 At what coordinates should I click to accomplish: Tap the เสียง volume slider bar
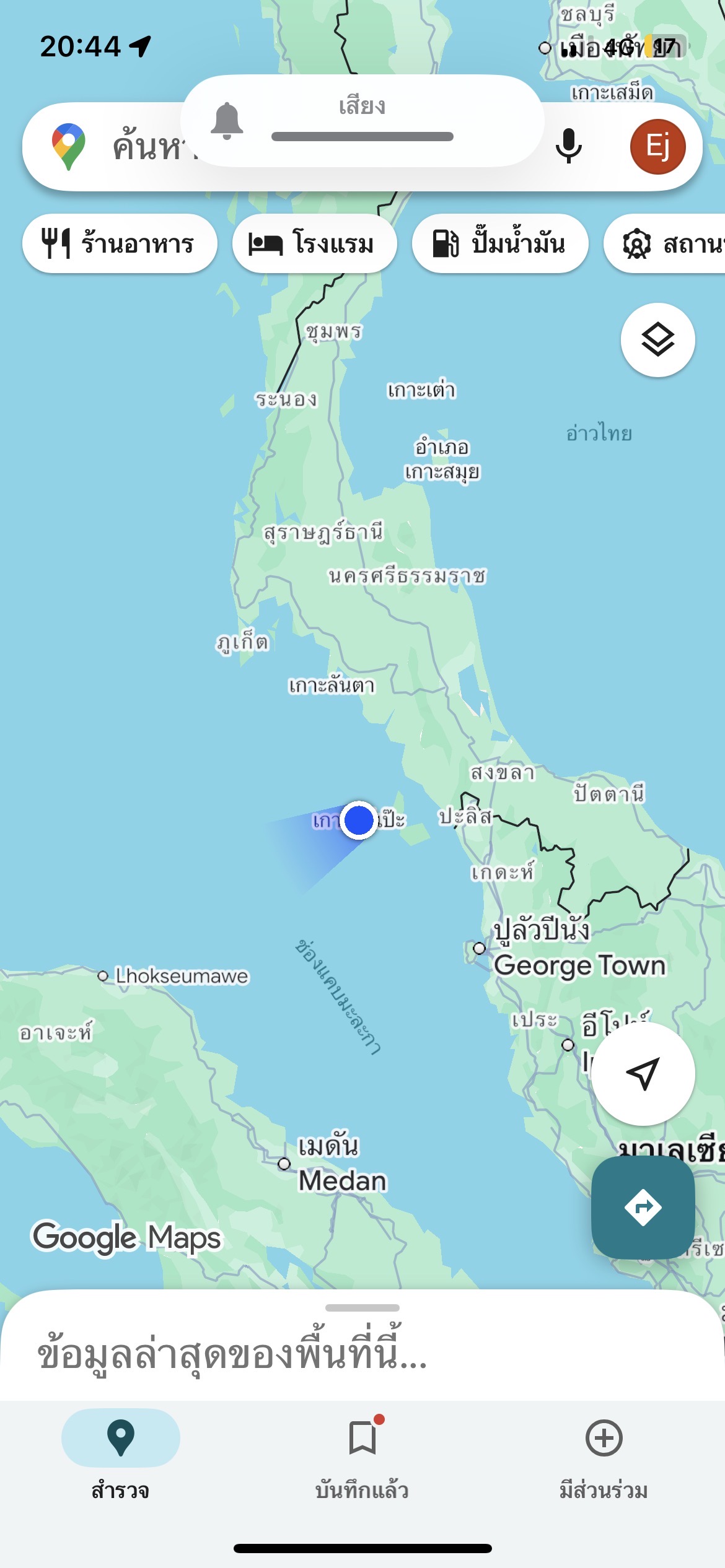click(362, 136)
